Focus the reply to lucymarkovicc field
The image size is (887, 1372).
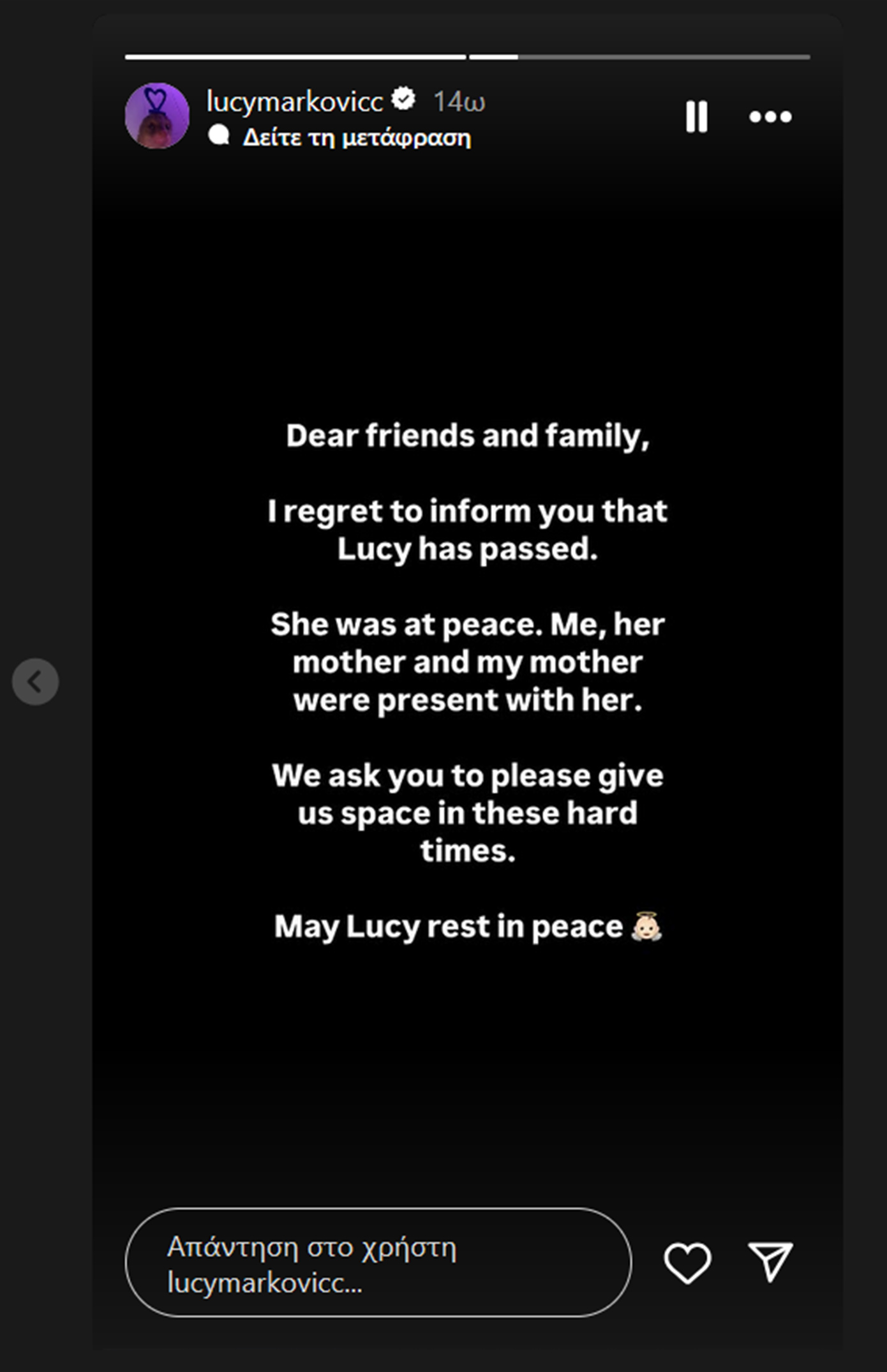378,1262
